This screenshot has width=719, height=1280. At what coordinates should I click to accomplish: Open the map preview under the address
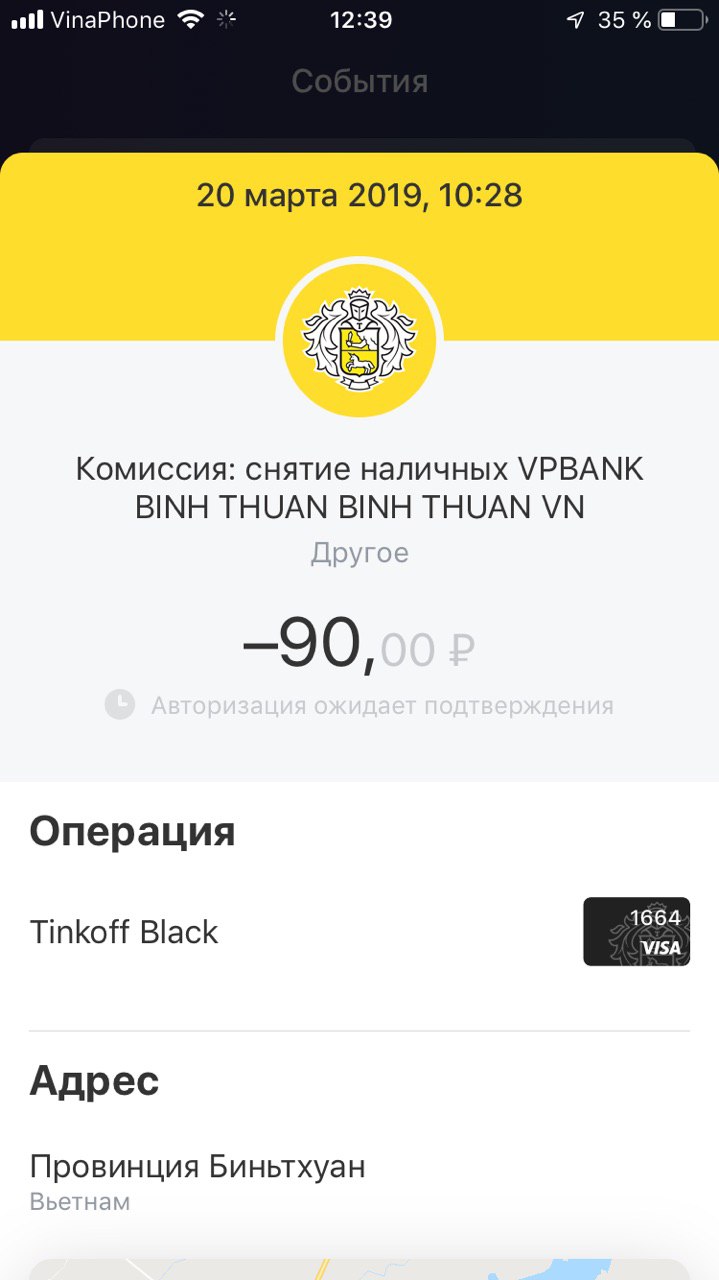pyautogui.click(x=359, y=1268)
